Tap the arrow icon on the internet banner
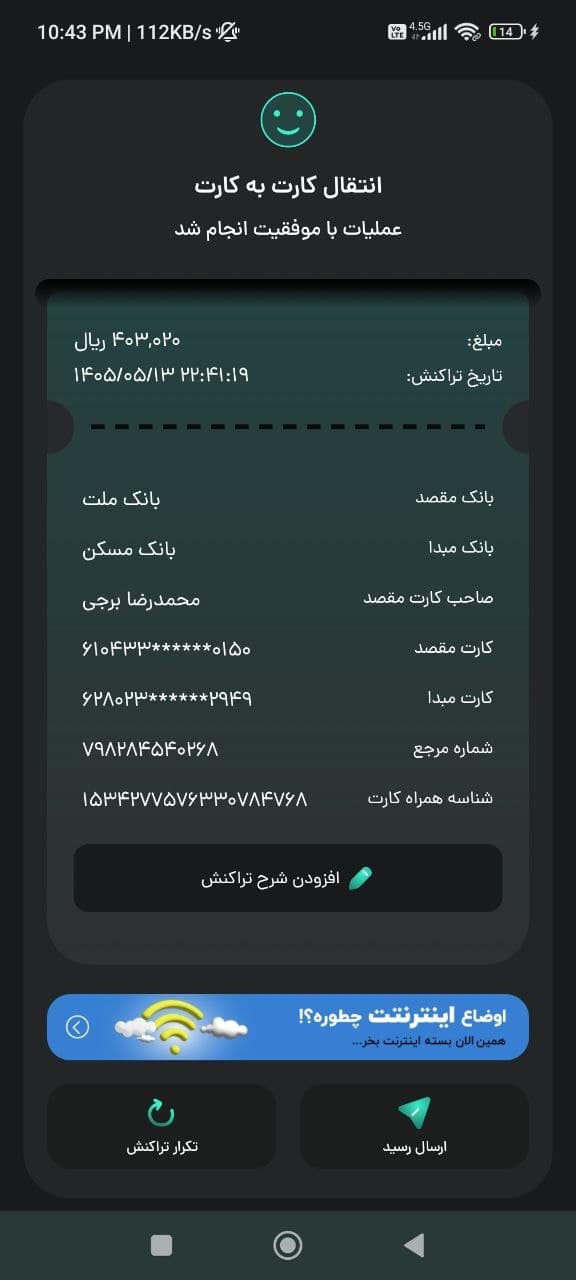 coord(78,1027)
